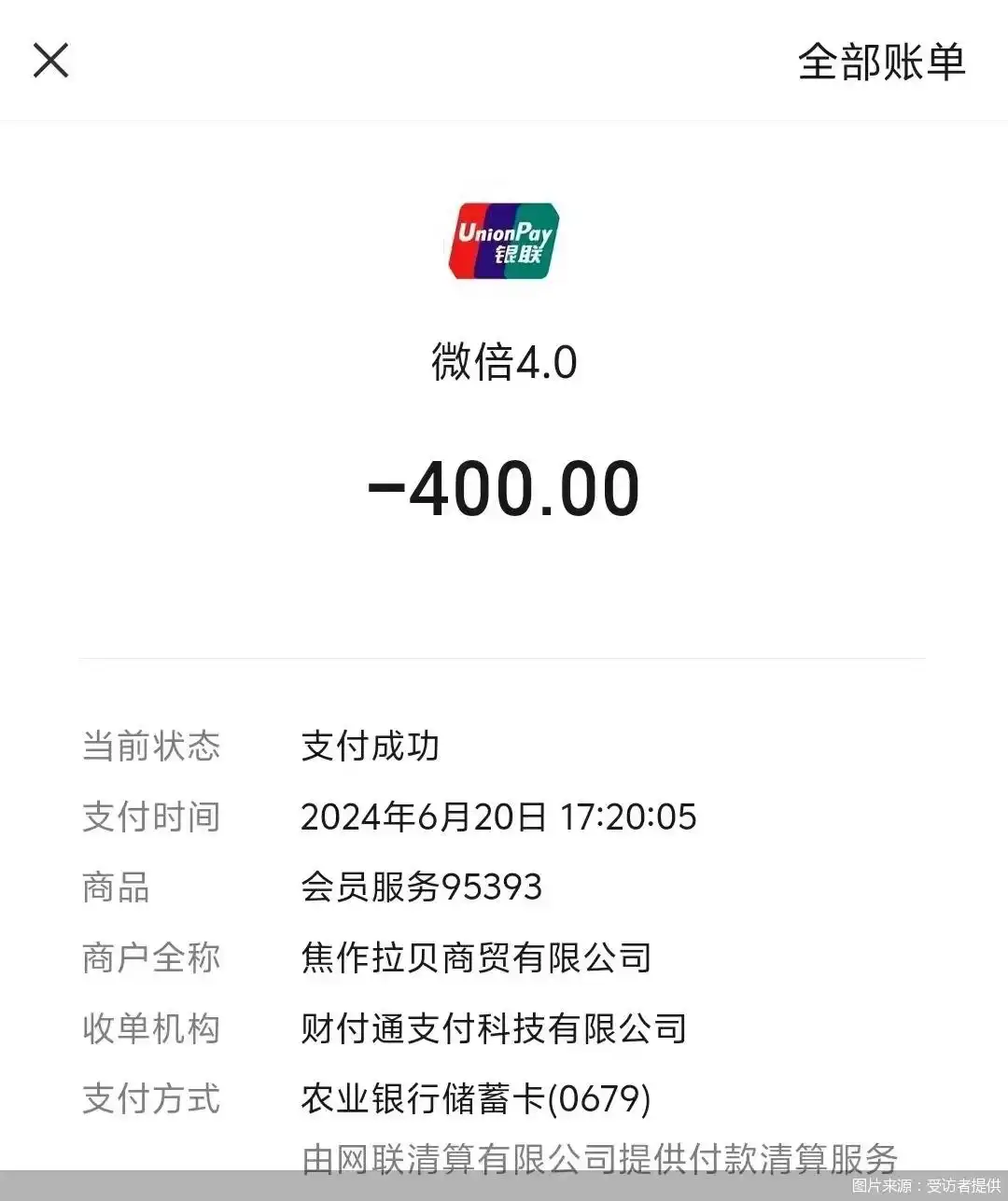Click merchant name 焦作拉贝商贸有限公司
1008x1201 pixels.
(x=476, y=958)
